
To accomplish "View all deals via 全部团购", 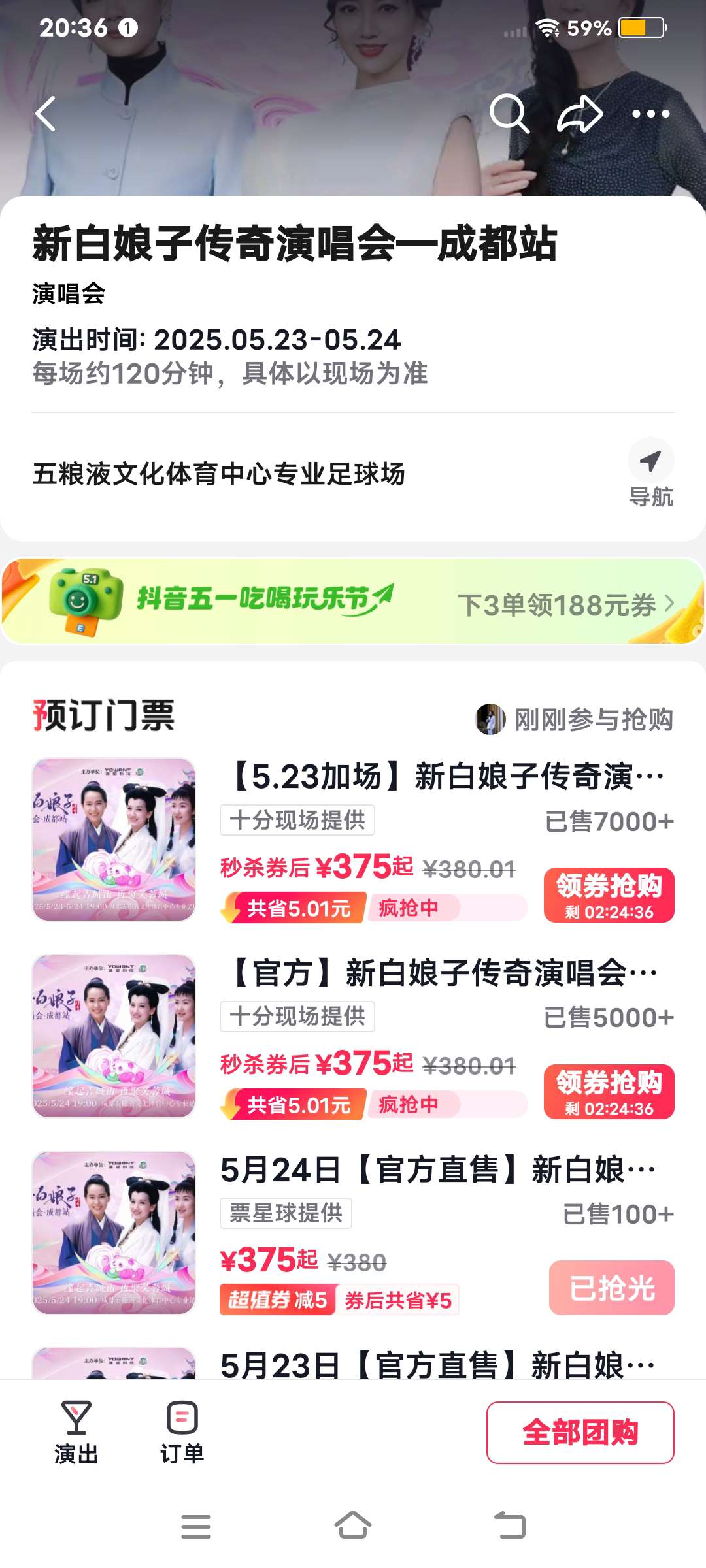I will tap(580, 1432).
